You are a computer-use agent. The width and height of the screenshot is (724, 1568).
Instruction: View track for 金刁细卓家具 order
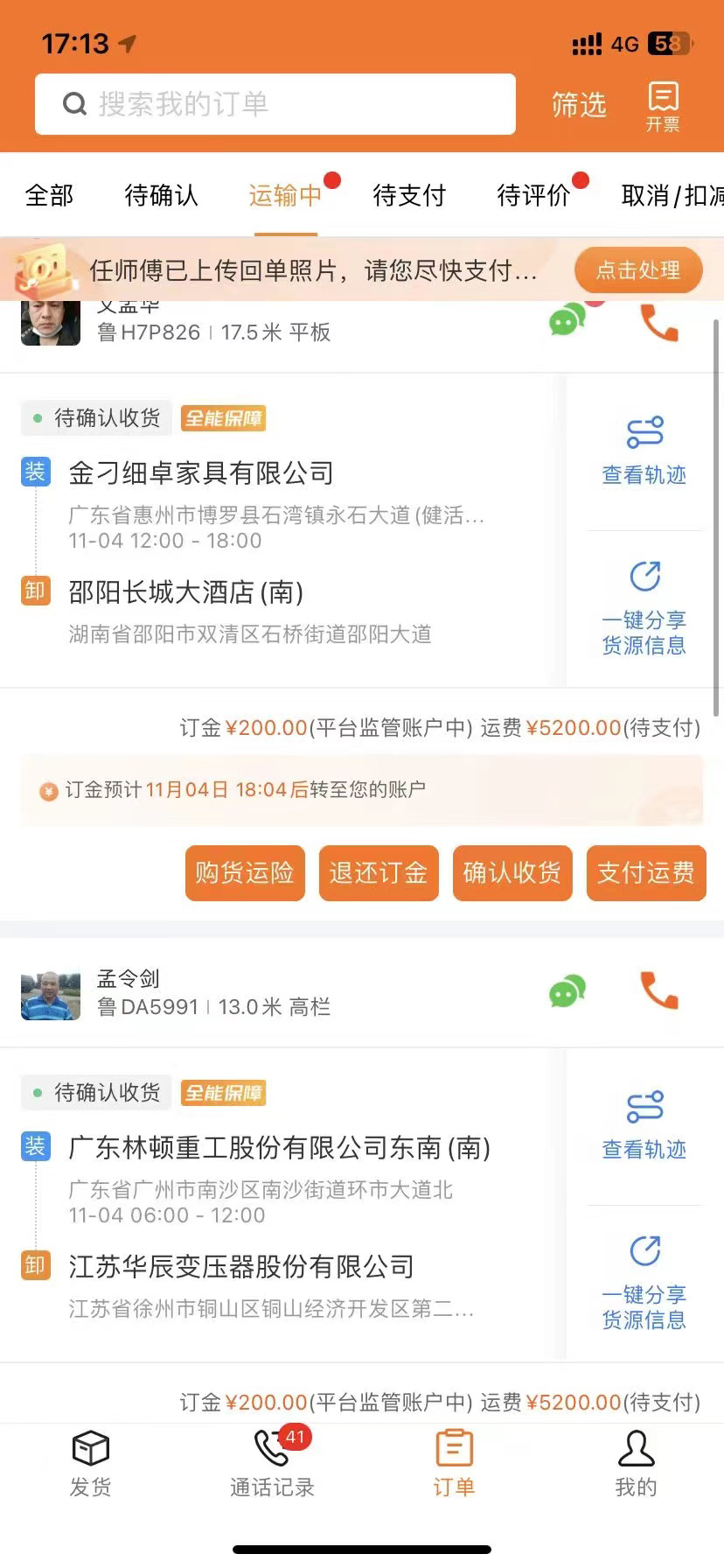(644, 451)
